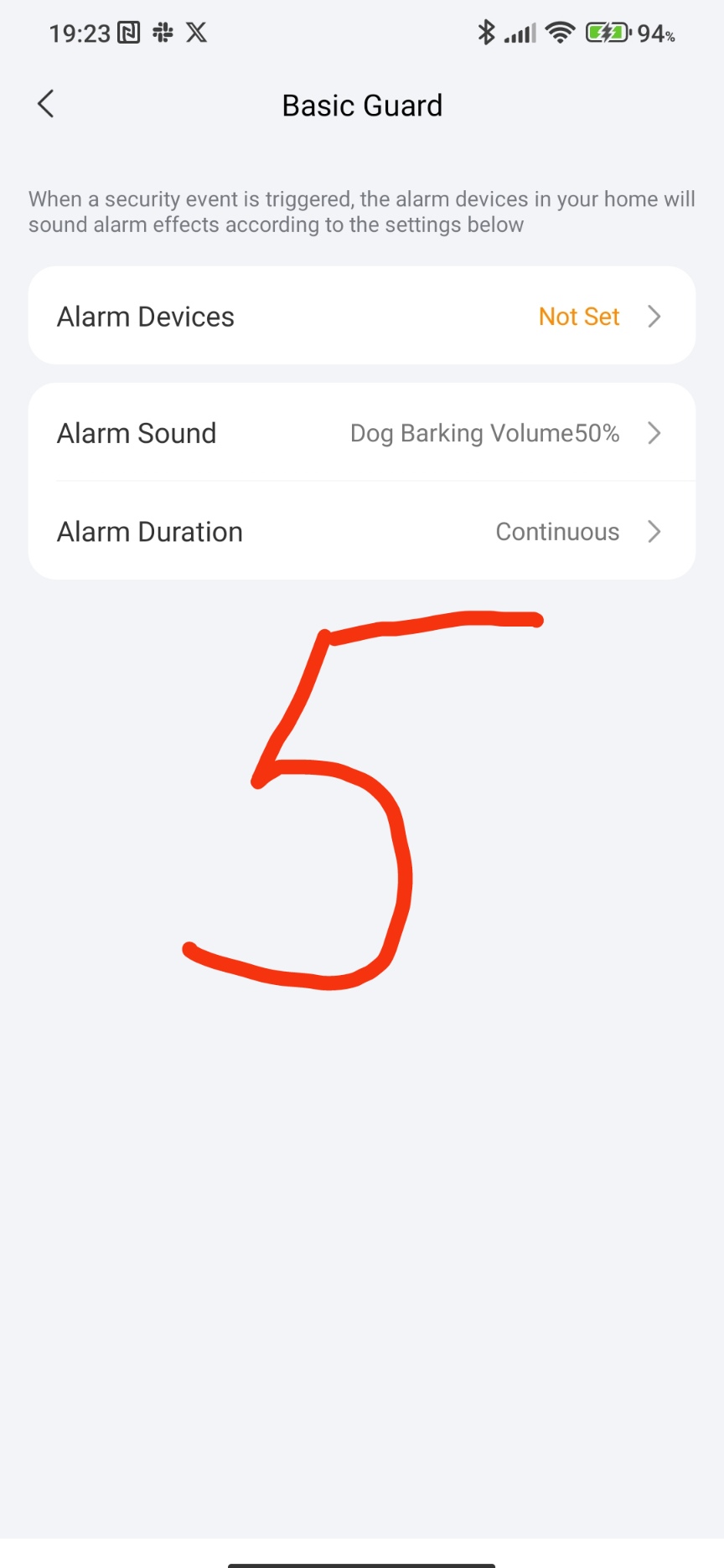Viewport: 724px width, 1568px height.
Task: Open Alarm Devices setting
Action: (362, 317)
